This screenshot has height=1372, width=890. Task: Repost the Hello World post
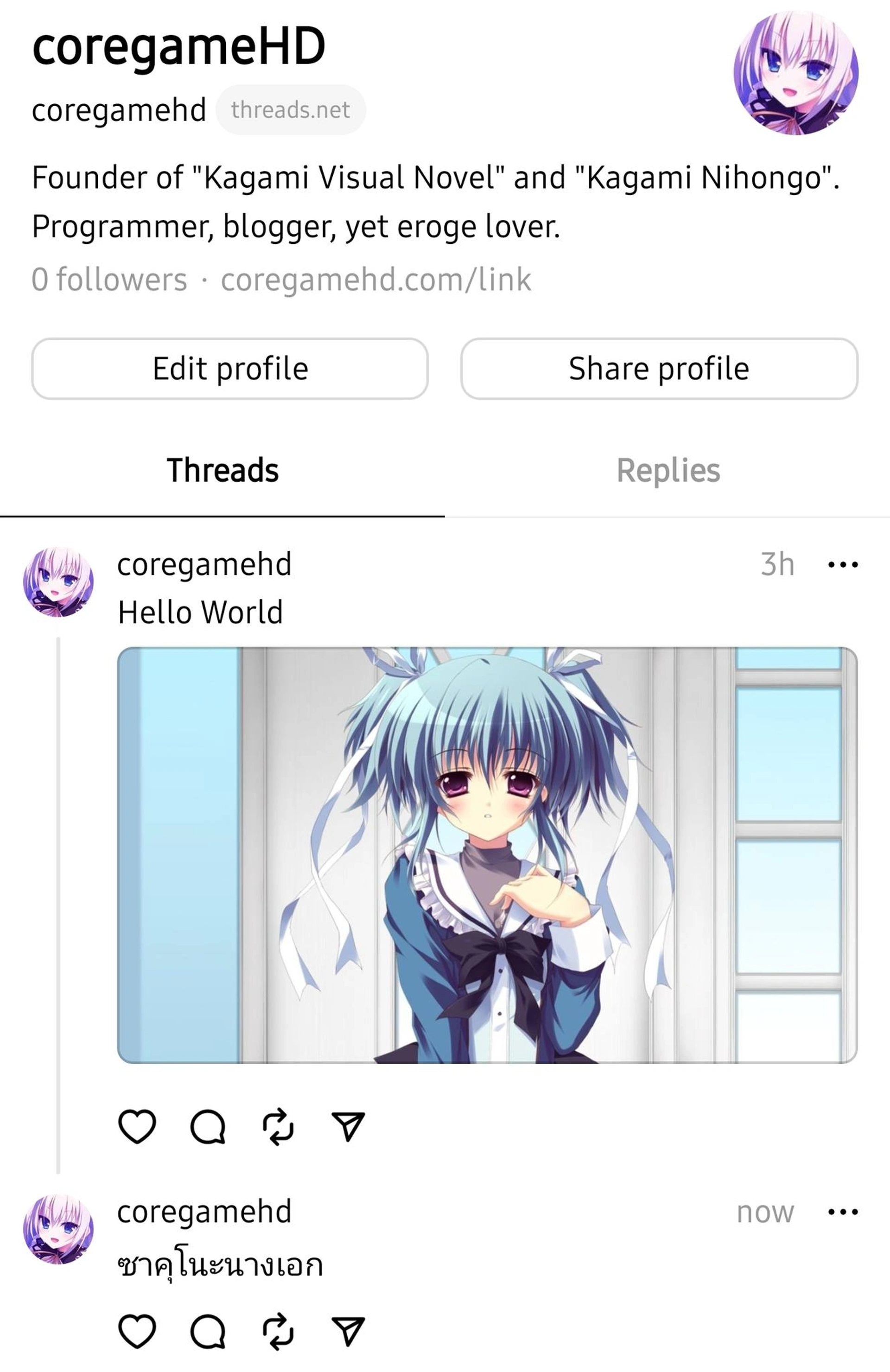(x=279, y=1126)
